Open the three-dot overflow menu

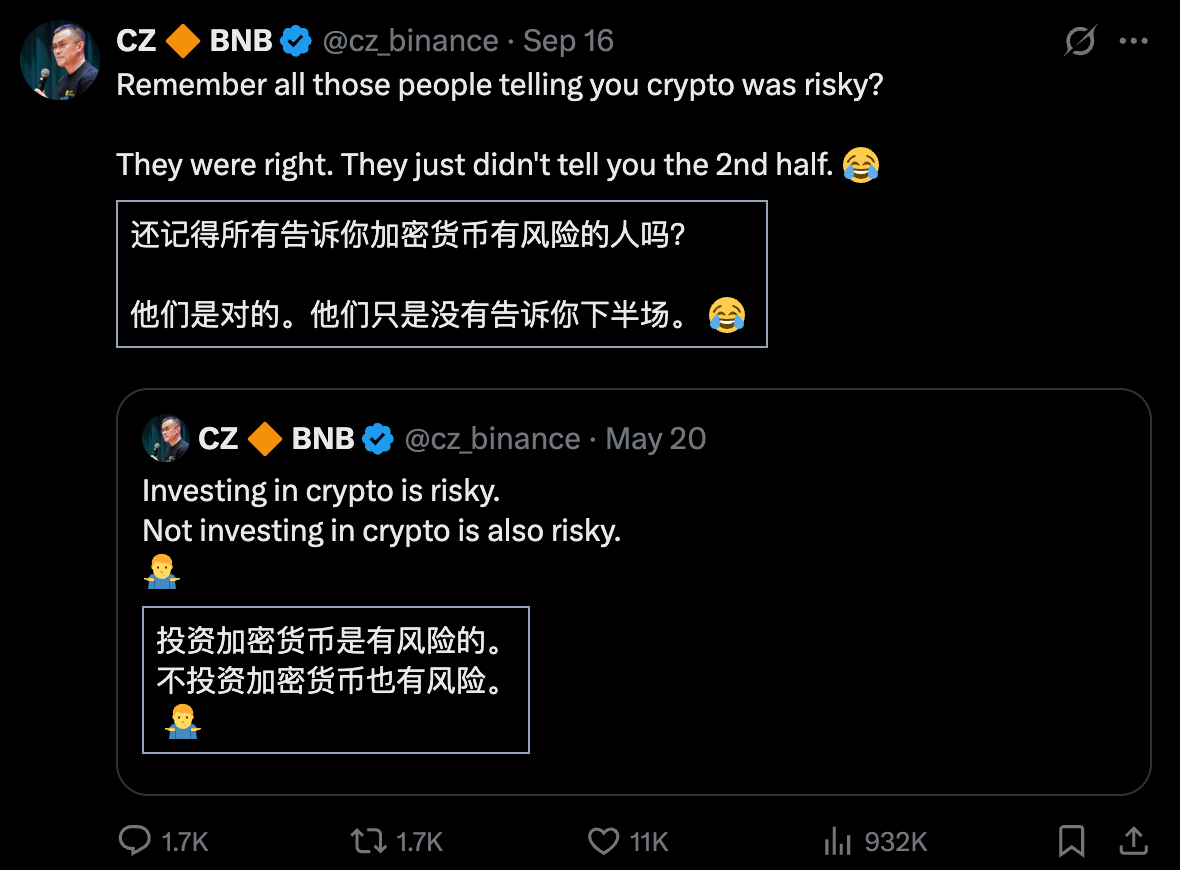[1133, 42]
